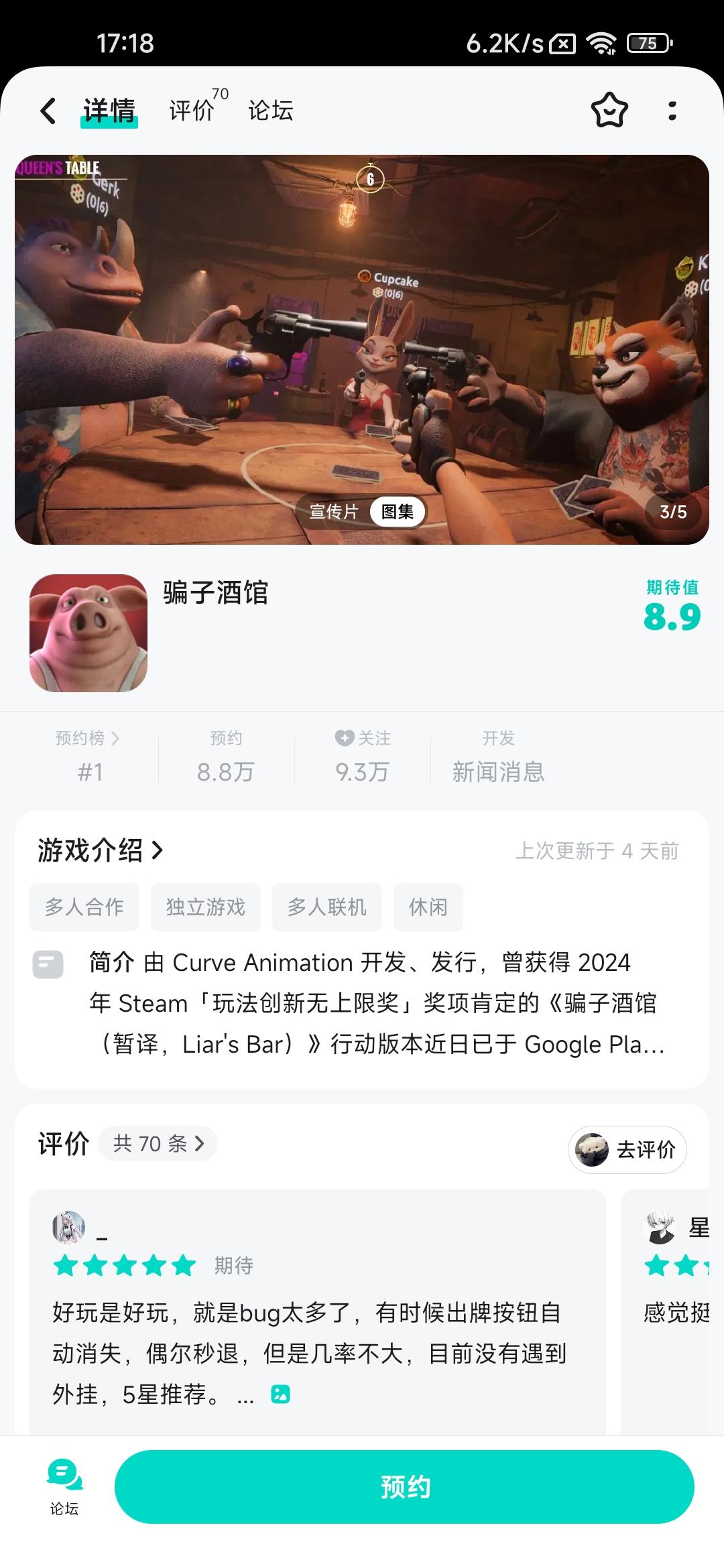Tap the five-star rating in first review
The width and height of the screenshot is (724, 1568).
(125, 1265)
